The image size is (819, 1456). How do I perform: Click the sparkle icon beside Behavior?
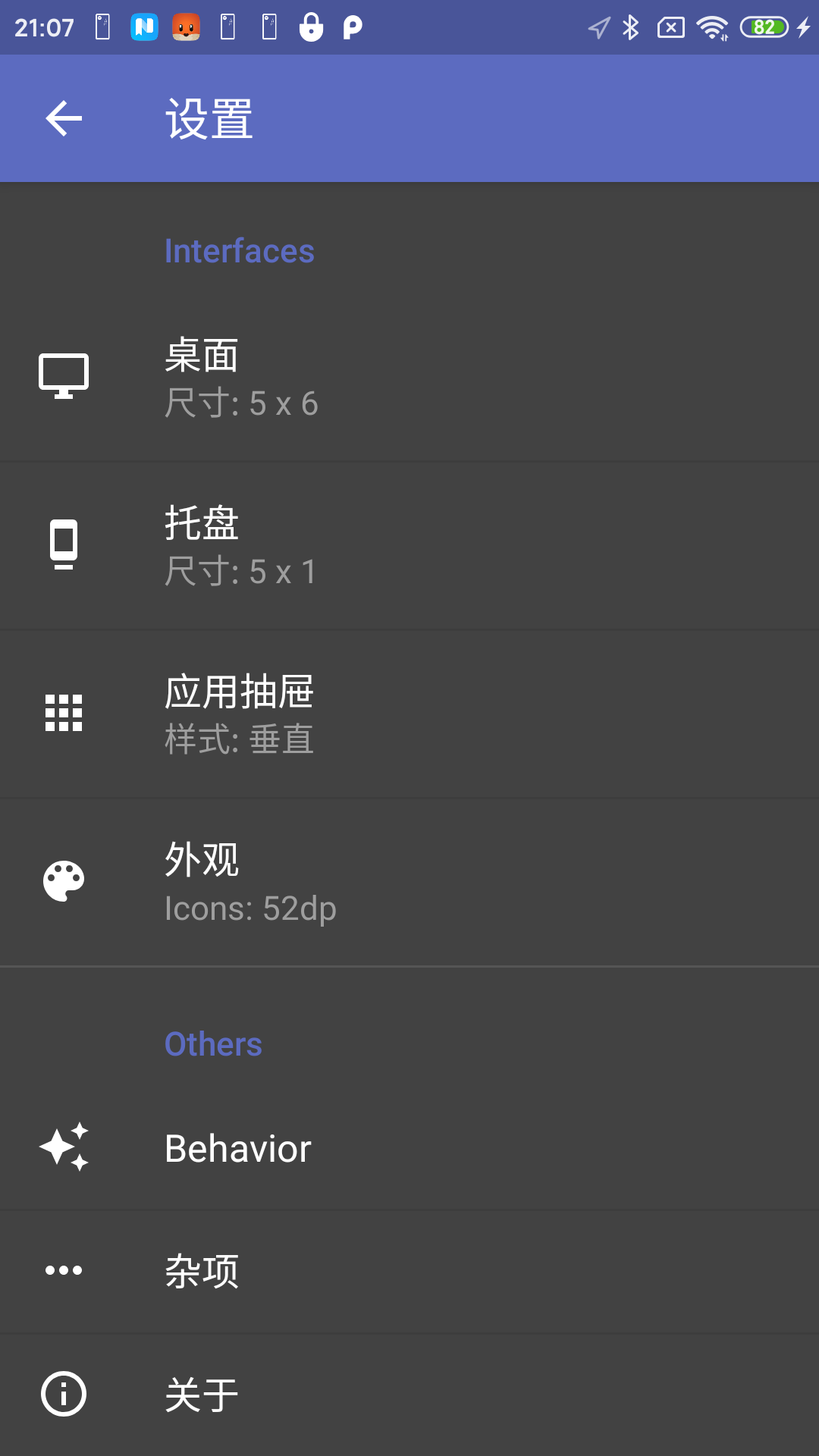[64, 1147]
